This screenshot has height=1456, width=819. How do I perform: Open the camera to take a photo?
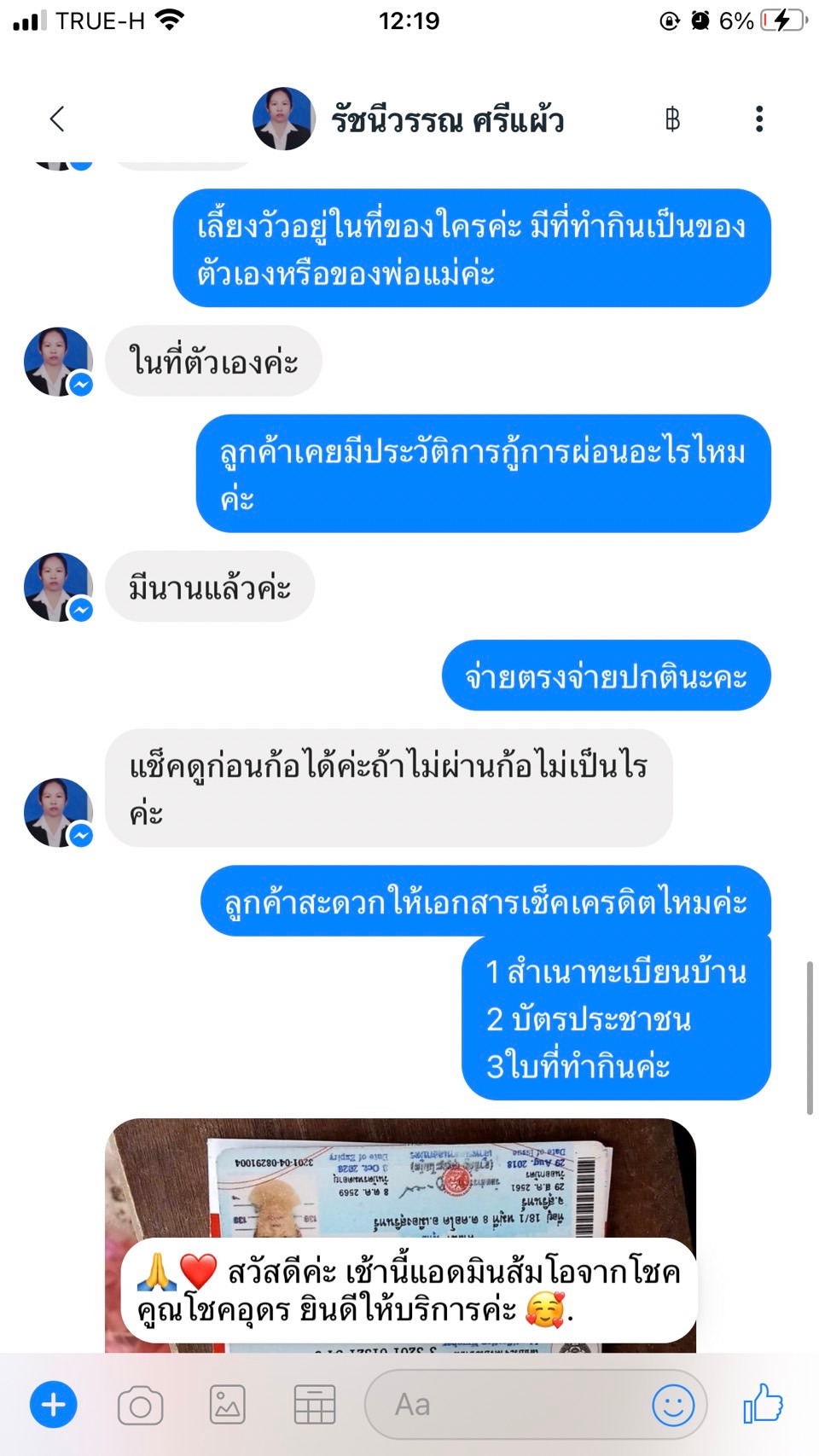tap(141, 1405)
